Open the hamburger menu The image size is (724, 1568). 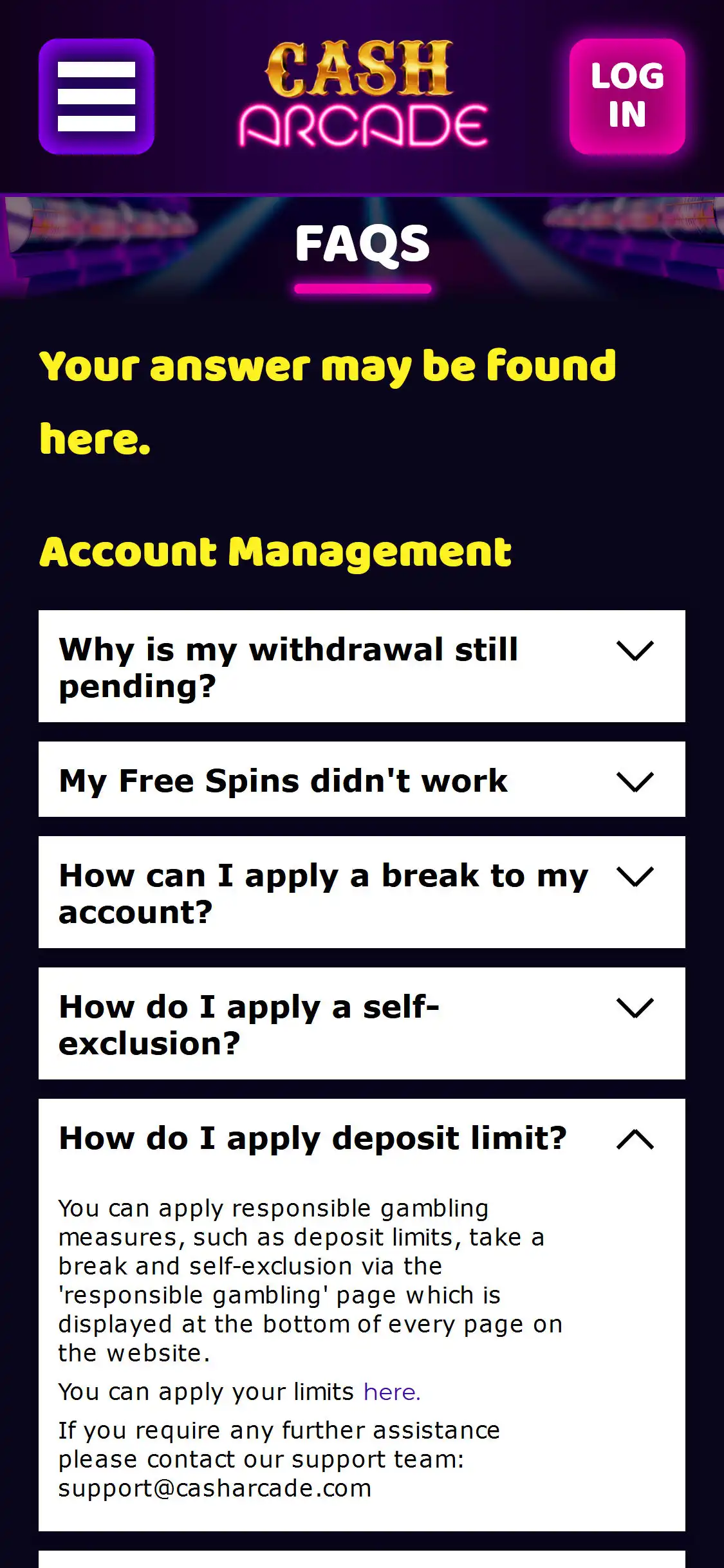tap(97, 97)
